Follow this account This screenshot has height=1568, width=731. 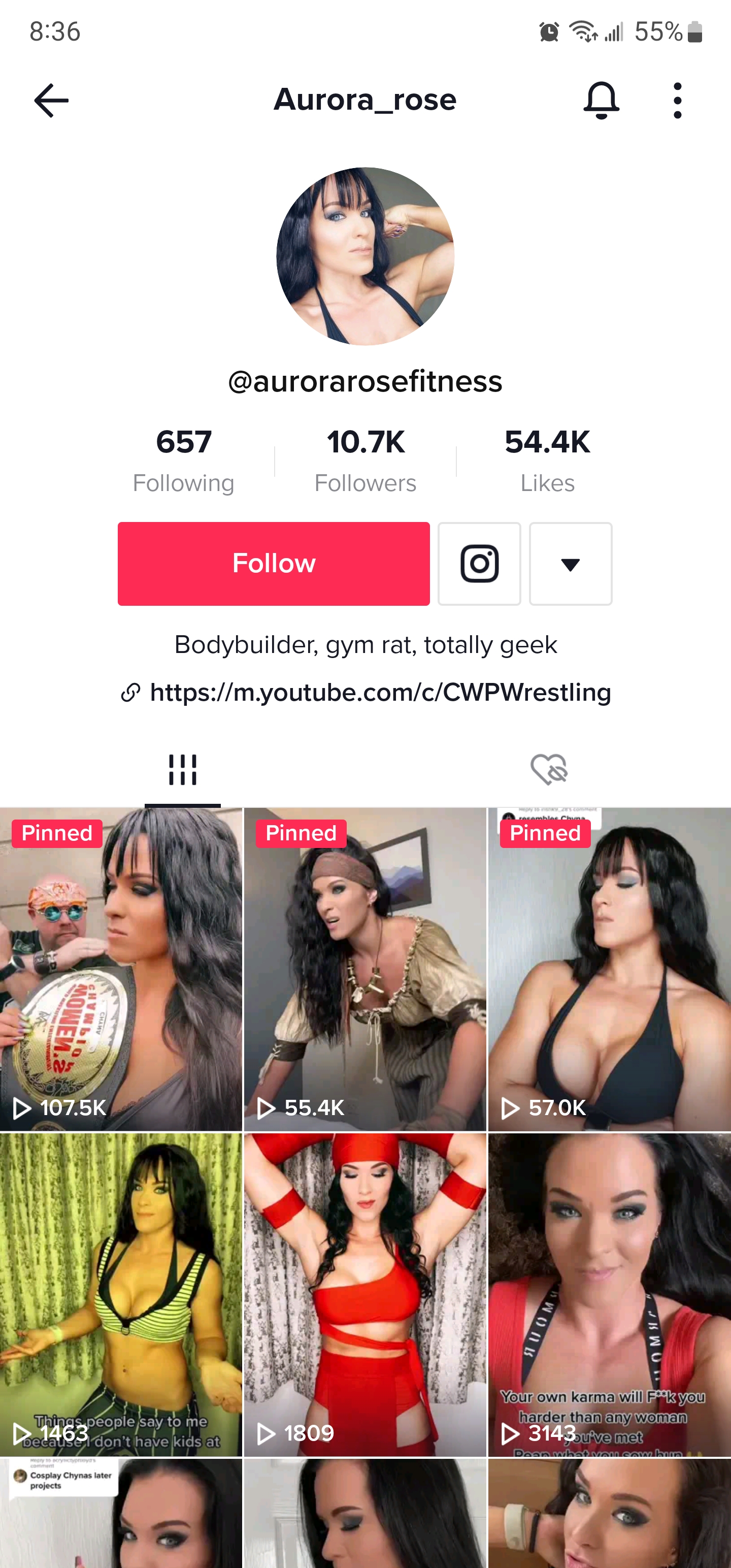(273, 564)
